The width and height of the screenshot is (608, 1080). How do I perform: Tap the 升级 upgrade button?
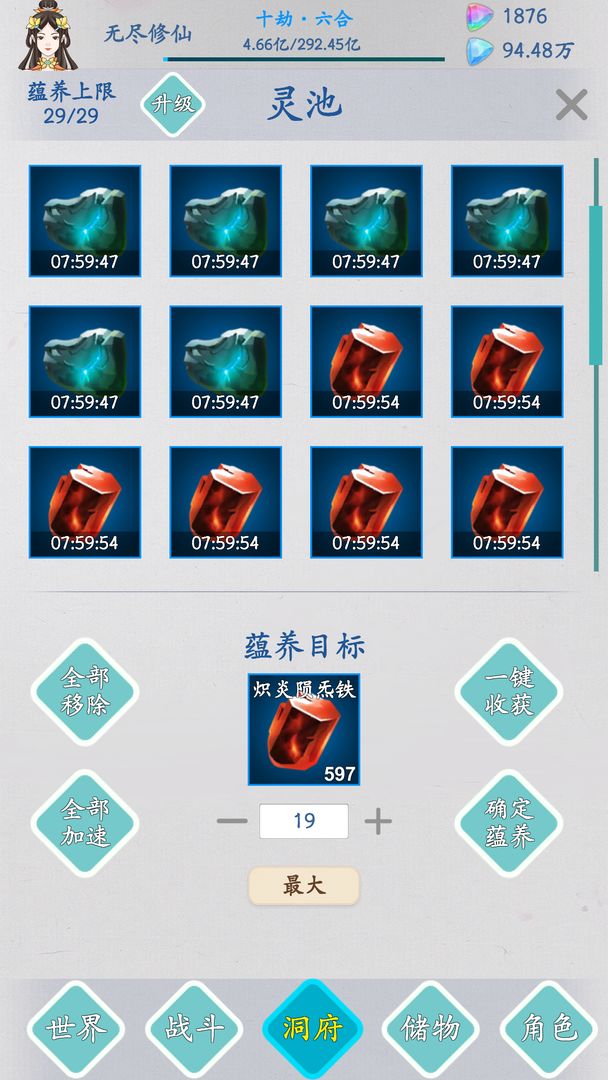tap(172, 103)
